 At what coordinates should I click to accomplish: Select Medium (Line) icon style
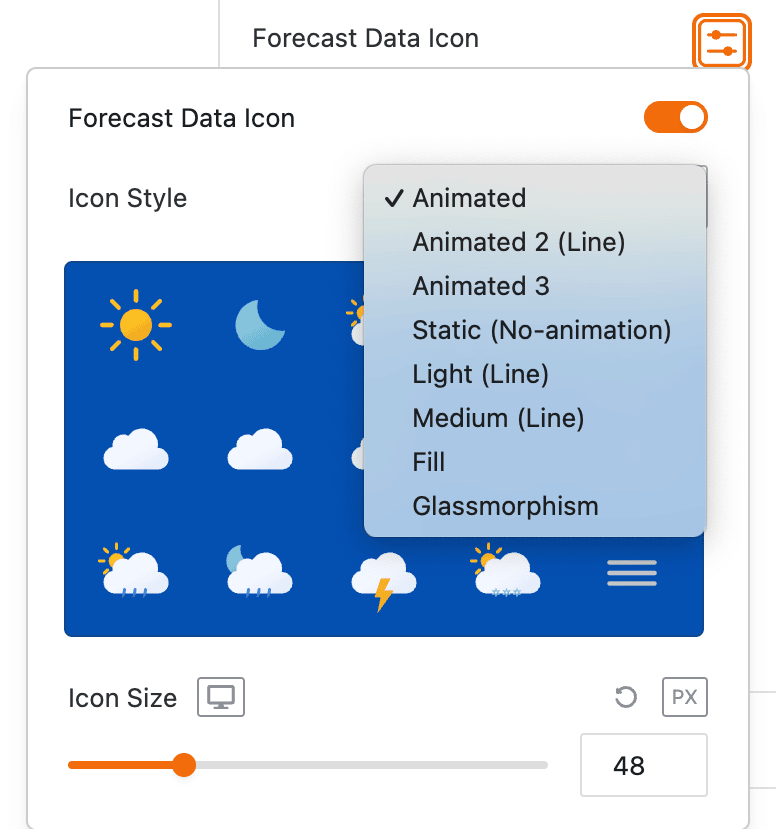coord(498,418)
